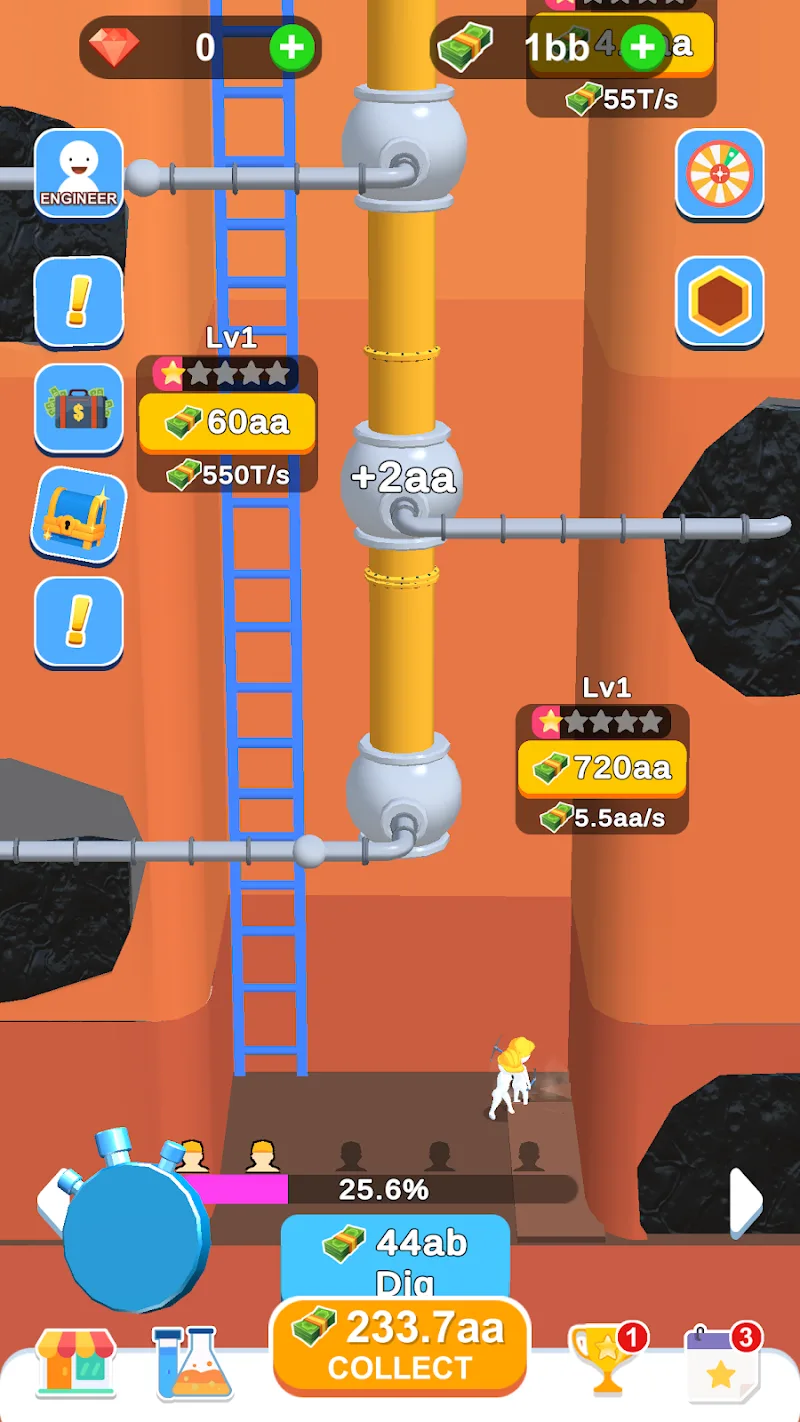Image resolution: width=800 pixels, height=1422 pixels.
Task: Dig deeper for 44ab
Action: click(x=395, y=1254)
